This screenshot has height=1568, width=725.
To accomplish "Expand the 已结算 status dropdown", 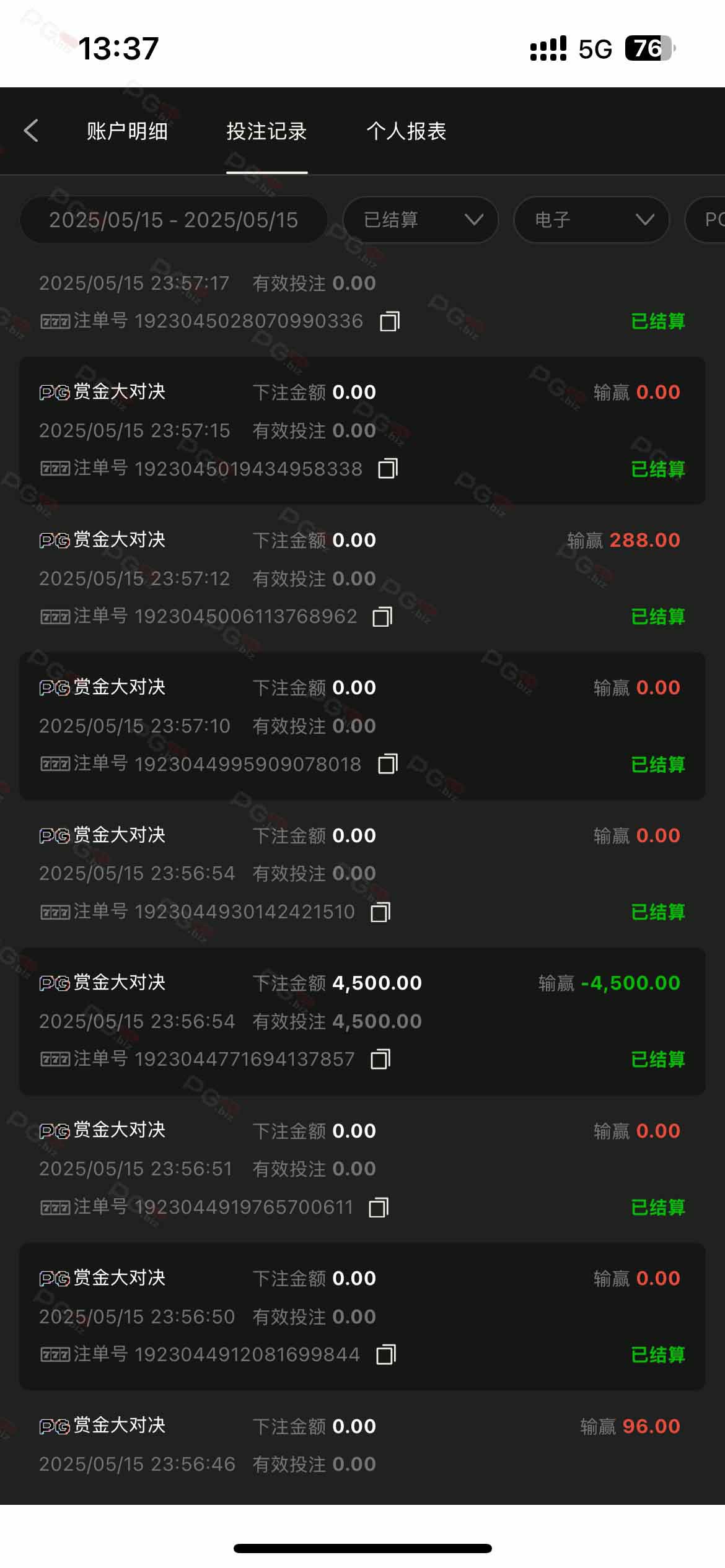I will tap(420, 220).
